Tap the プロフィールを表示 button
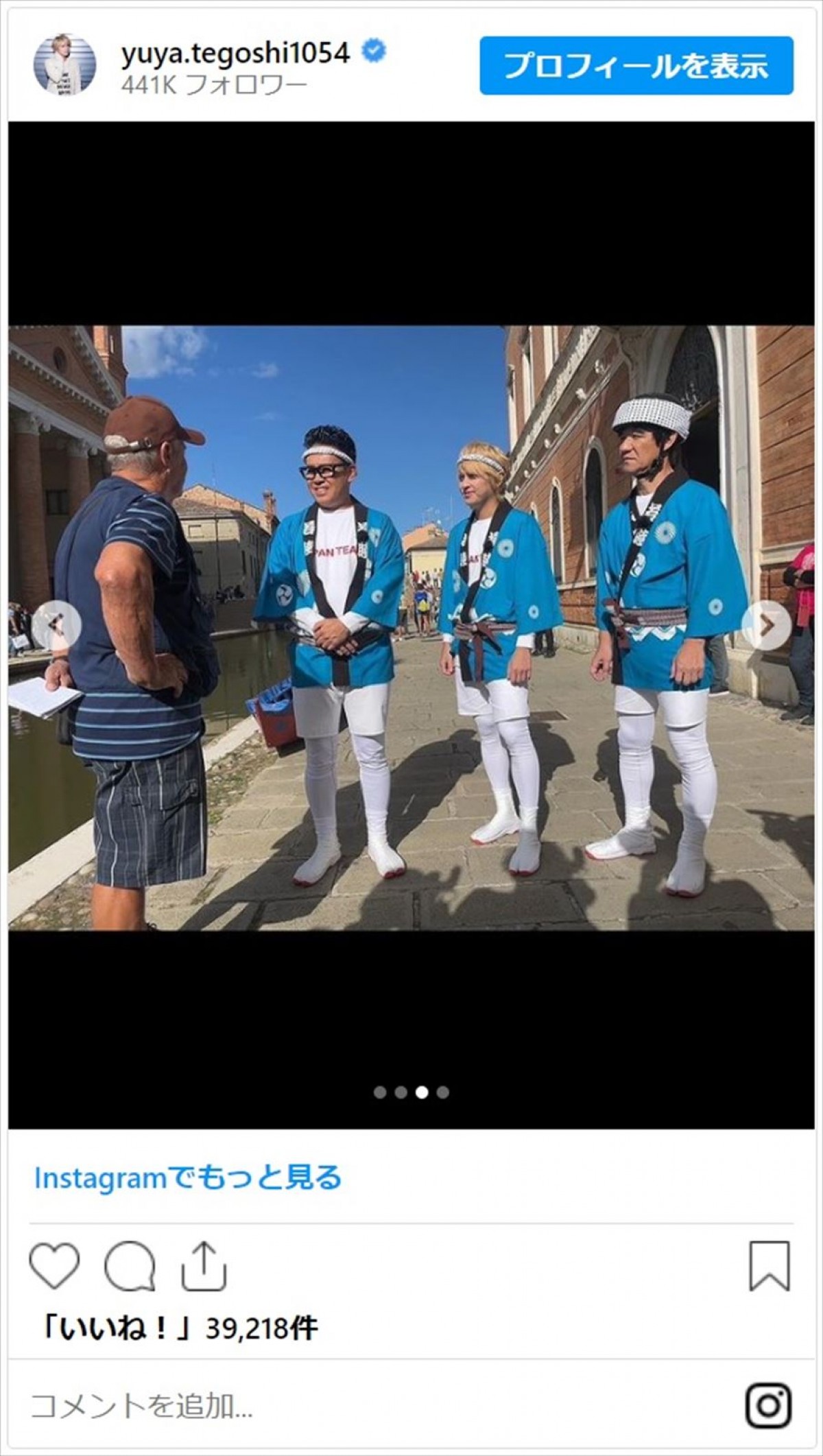The height and width of the screenshot is (1456, 823). tap(636, 66)
